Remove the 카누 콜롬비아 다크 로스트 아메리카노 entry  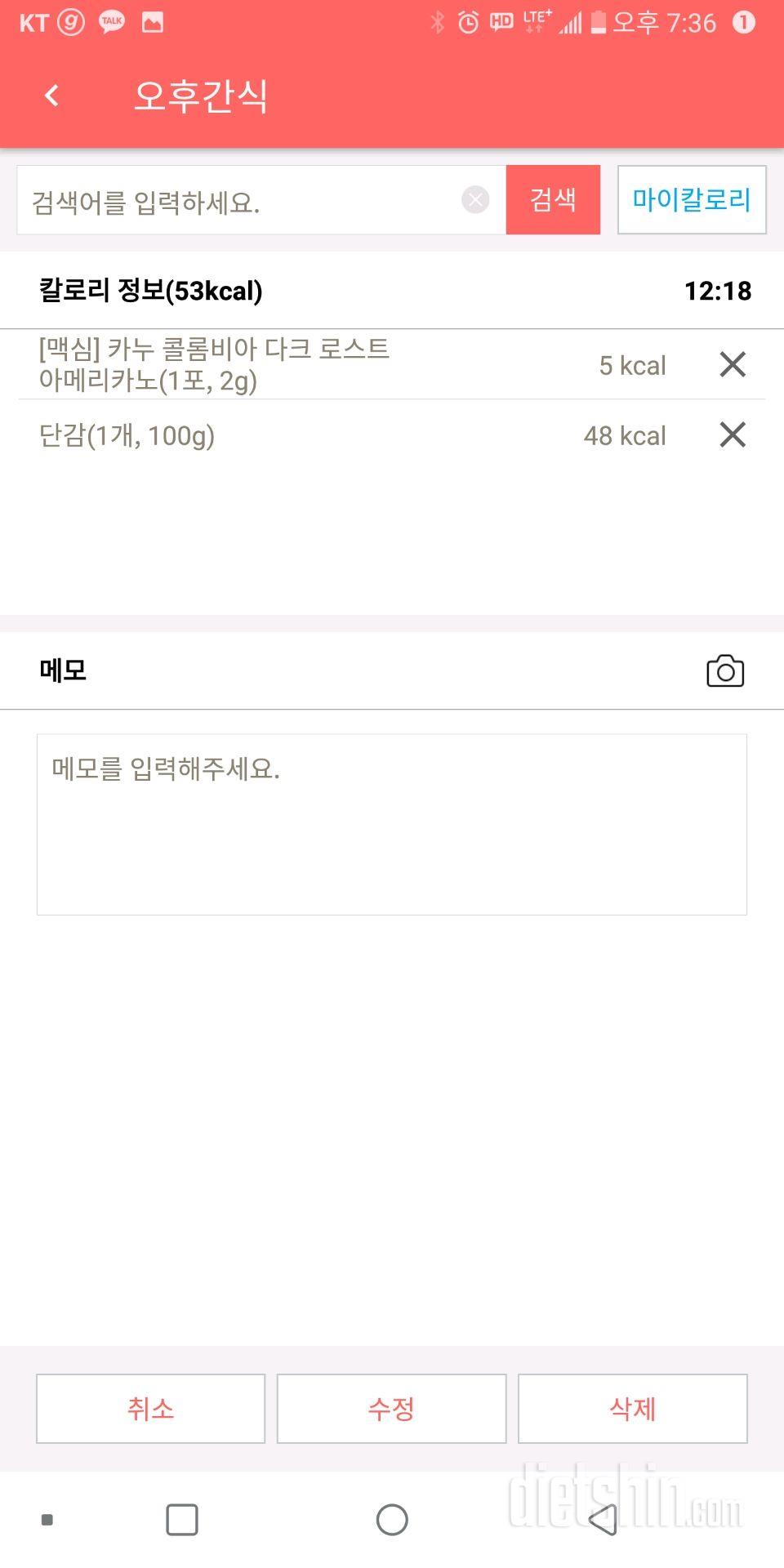pyautogui.click(x=733, y=364)
